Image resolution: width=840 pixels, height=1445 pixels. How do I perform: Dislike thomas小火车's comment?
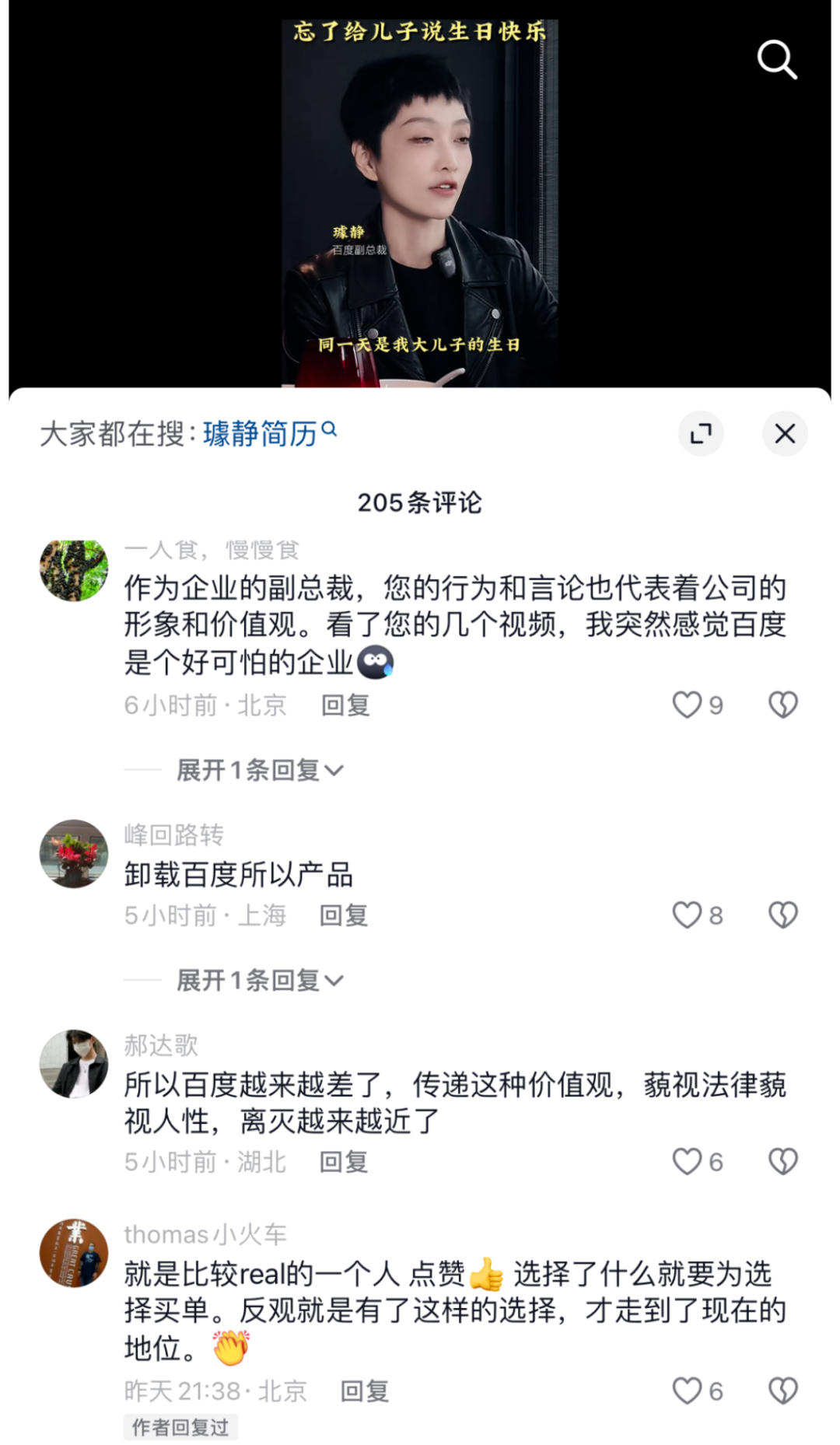pos(782,1391)
